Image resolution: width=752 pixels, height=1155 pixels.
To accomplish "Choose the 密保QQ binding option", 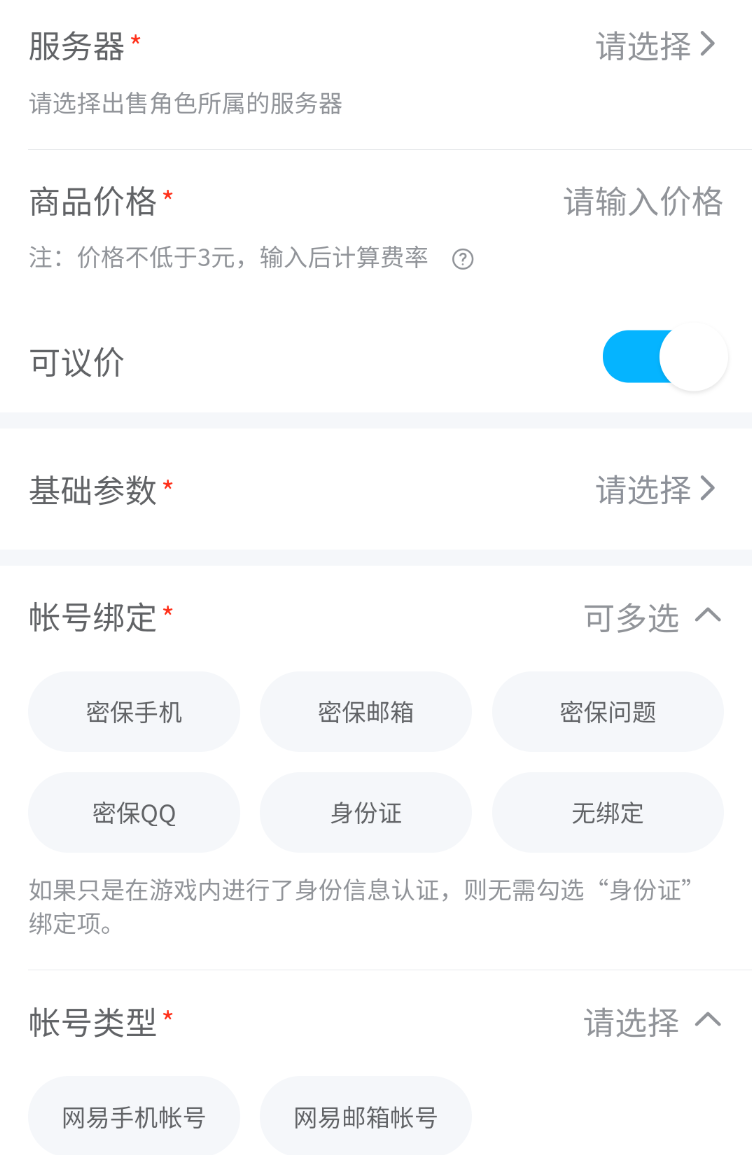I will pyautogui.click(x=134, y=813).
